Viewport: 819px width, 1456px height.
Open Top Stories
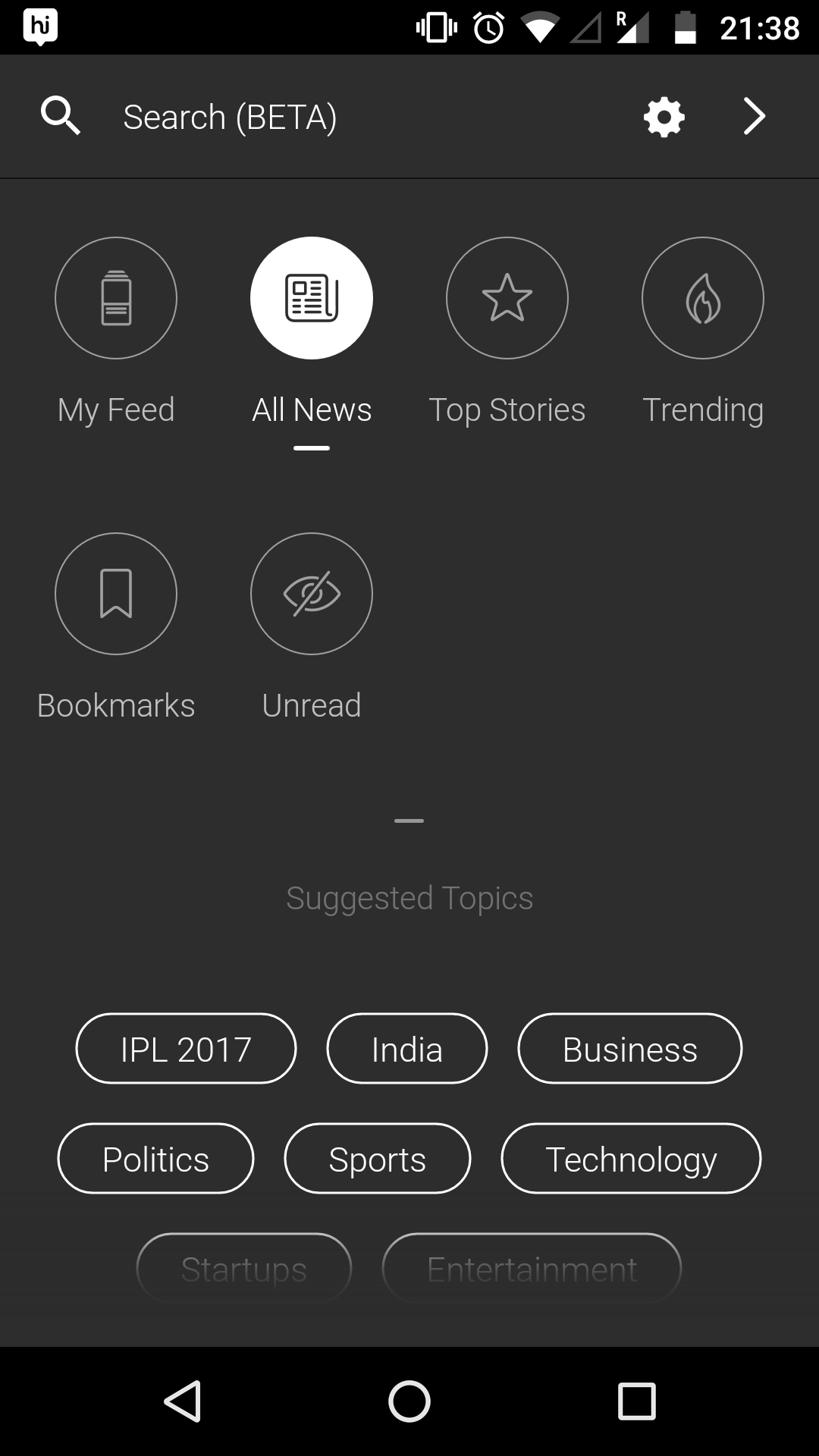tap(507, 298)
